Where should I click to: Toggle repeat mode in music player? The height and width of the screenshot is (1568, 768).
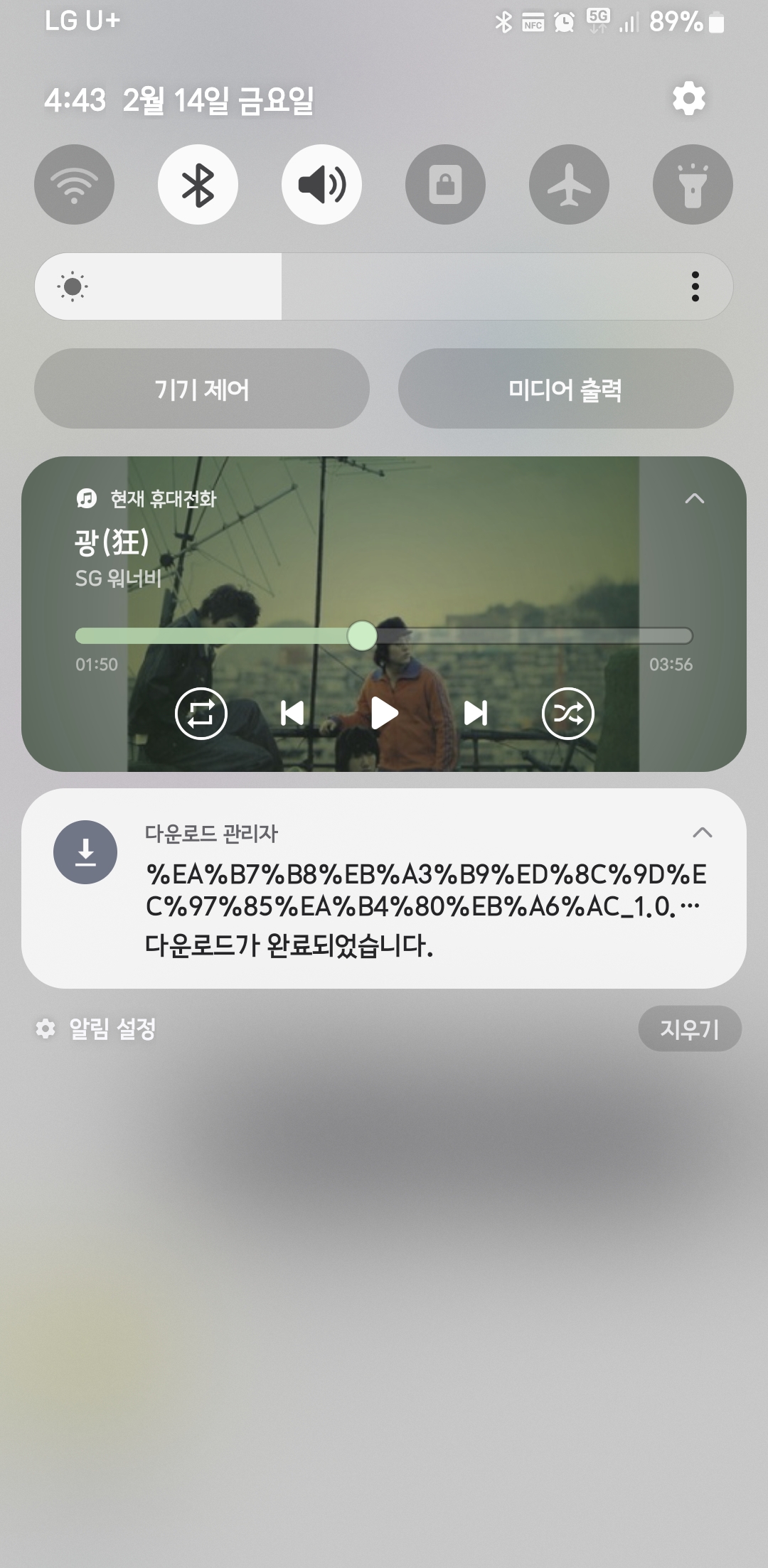pos(201,714)
